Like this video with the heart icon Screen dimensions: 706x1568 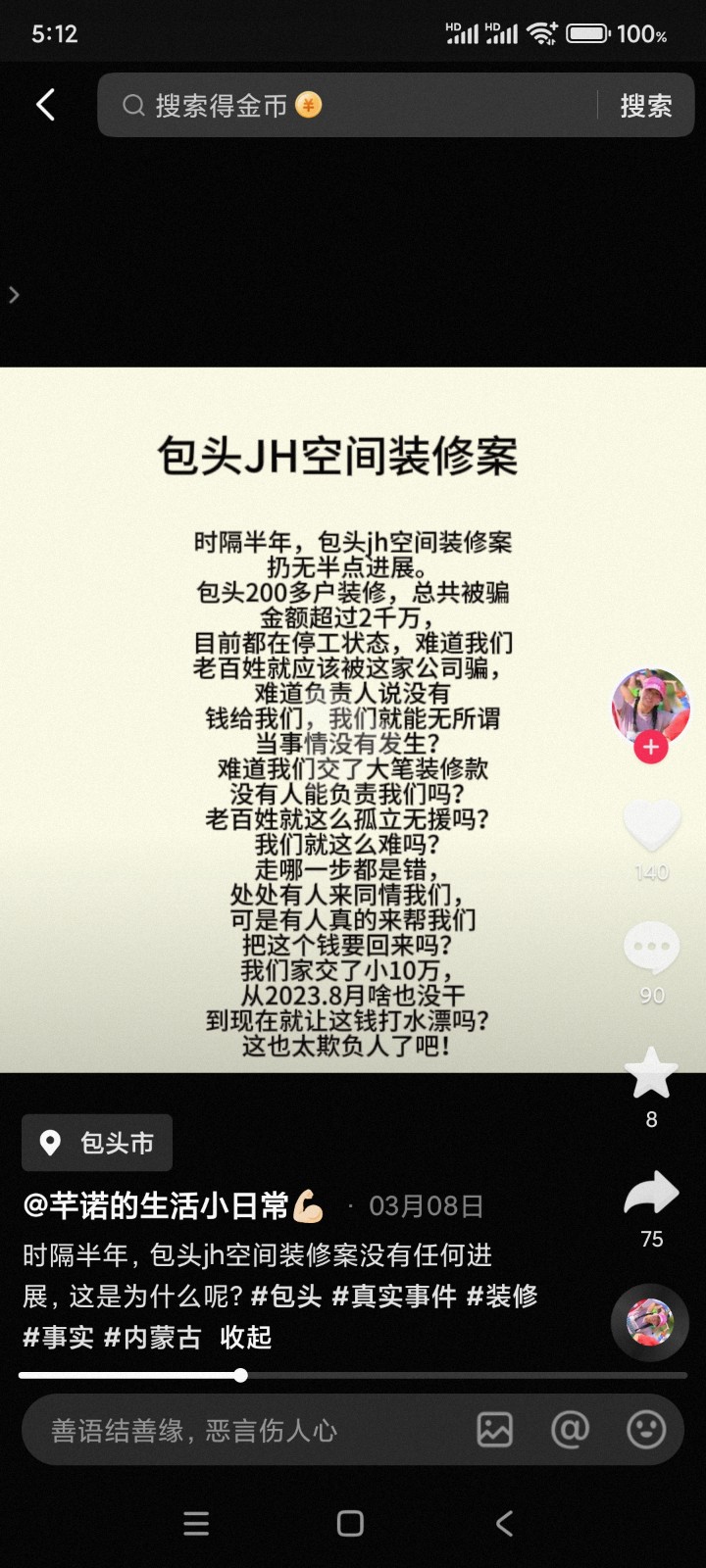pos(651,825)
